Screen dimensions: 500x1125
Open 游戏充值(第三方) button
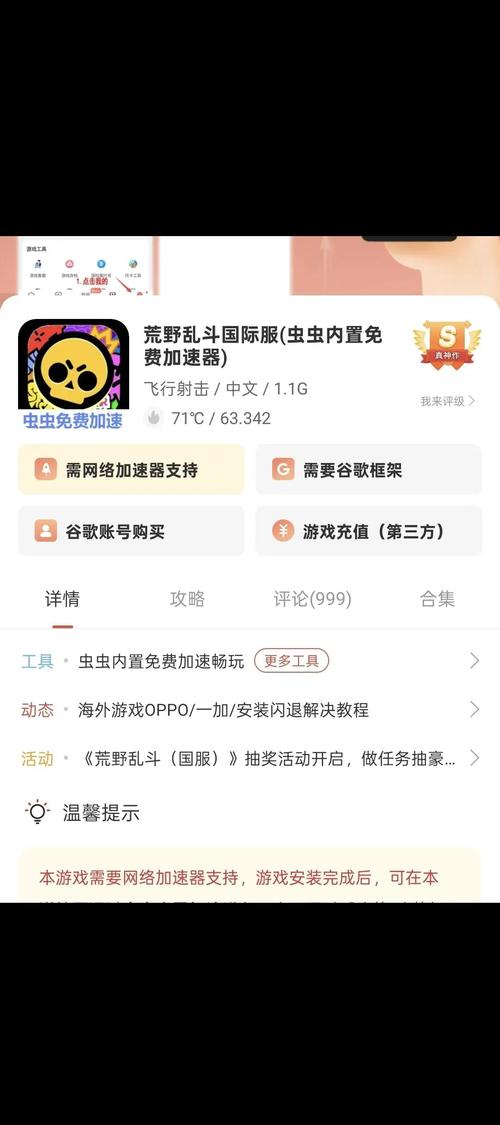click(x=368, y=531)
